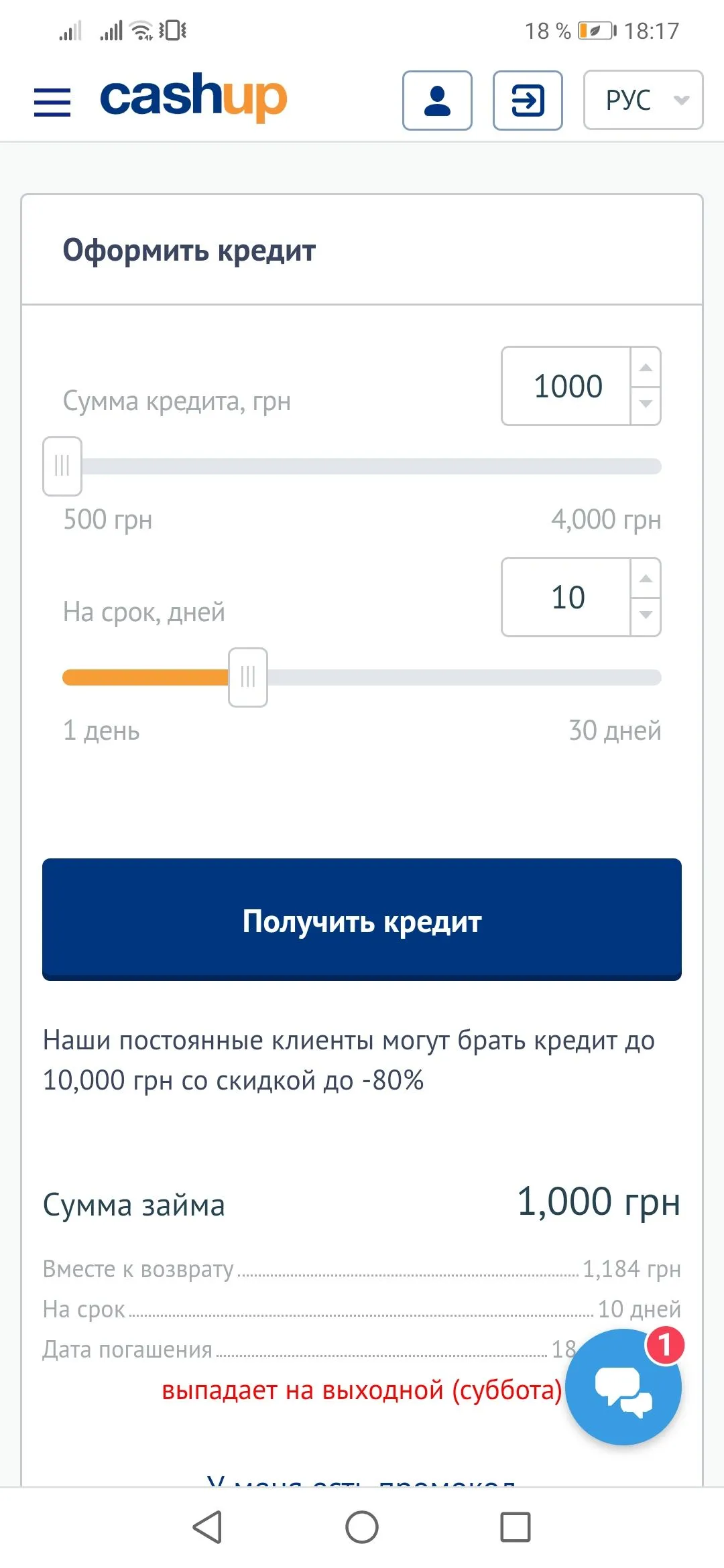Open the hamburger menu

click(x=52, y=102)
